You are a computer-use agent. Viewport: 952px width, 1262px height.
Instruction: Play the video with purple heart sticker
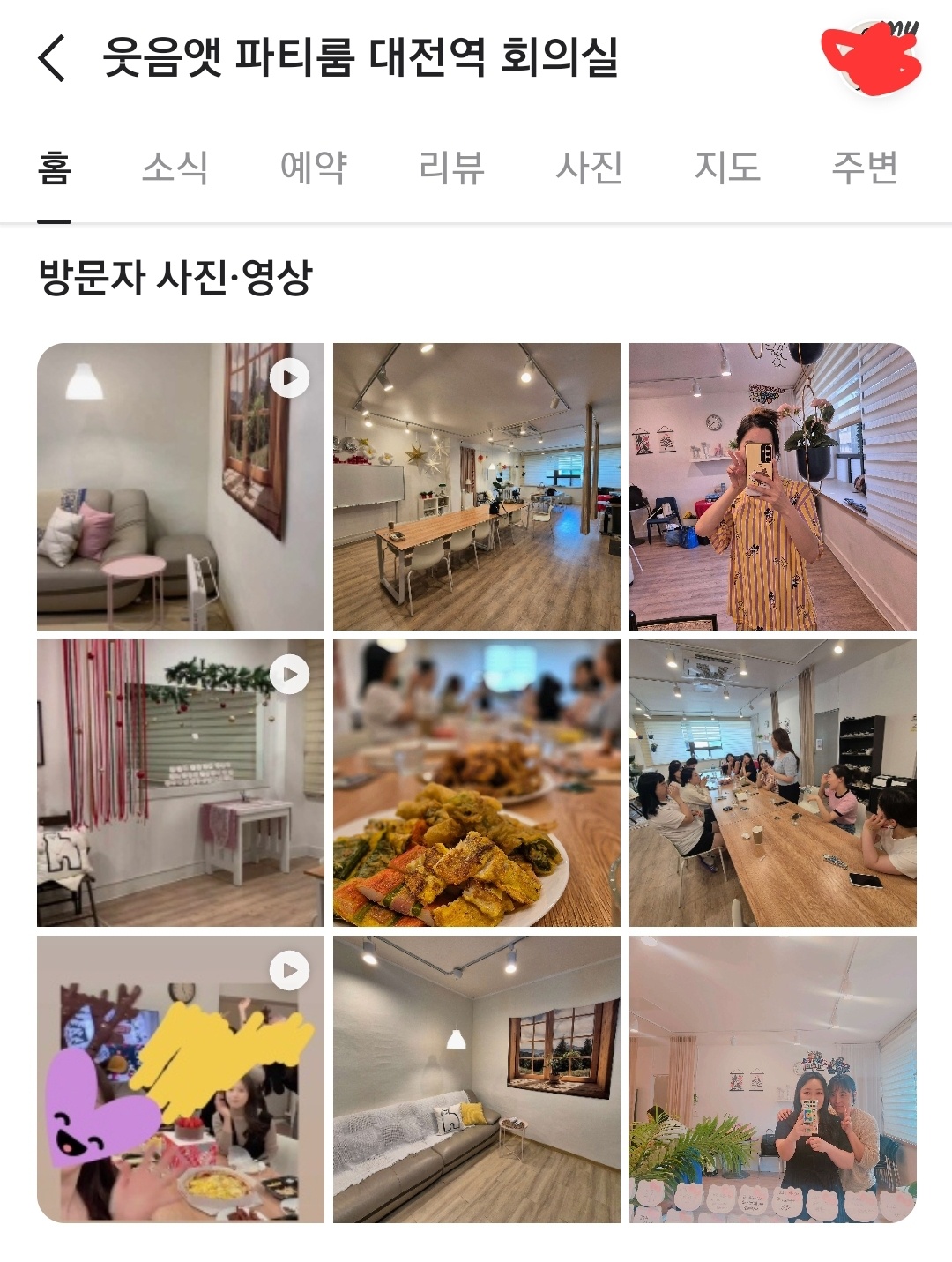tap(181, 1079)
